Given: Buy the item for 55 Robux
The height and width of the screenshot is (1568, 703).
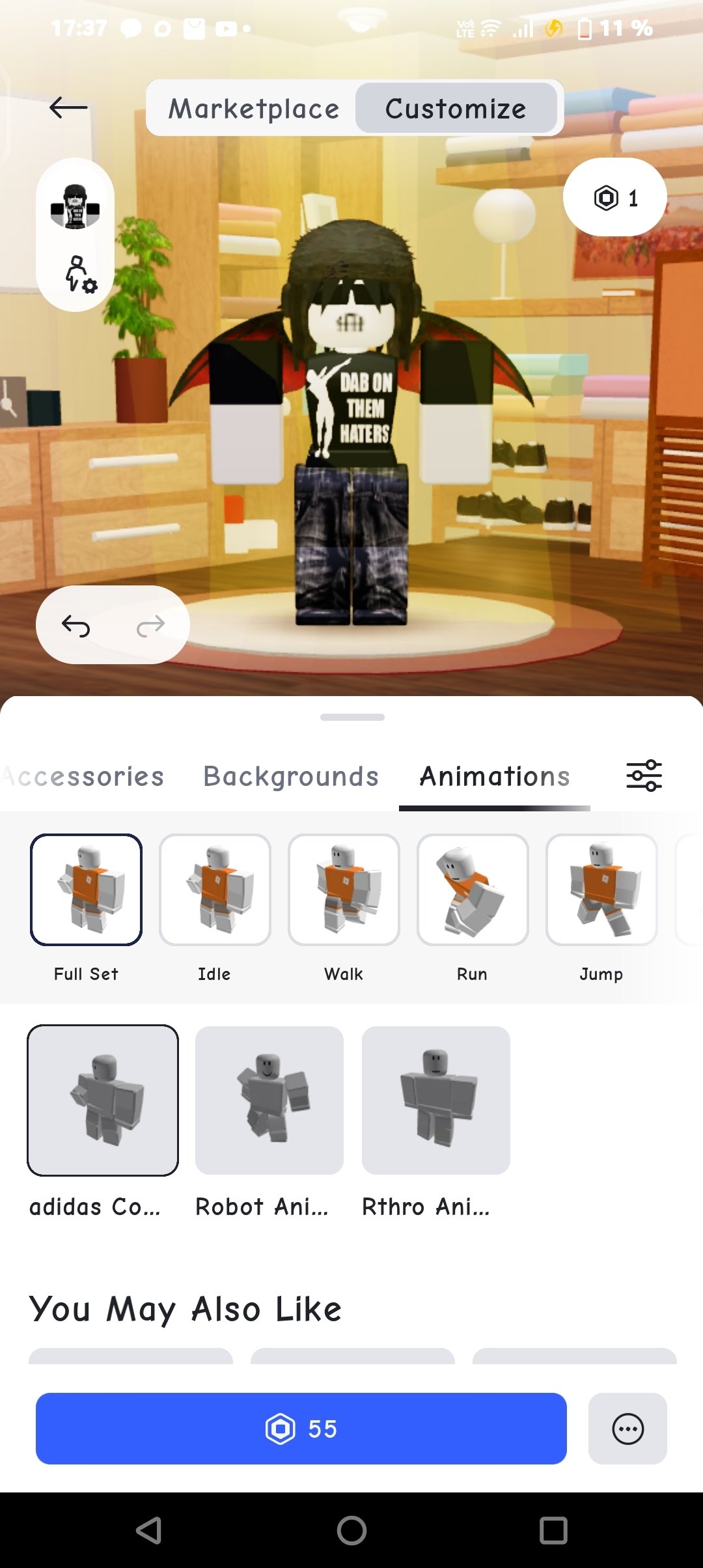Looking at the screenshot, I should 301,1429.
